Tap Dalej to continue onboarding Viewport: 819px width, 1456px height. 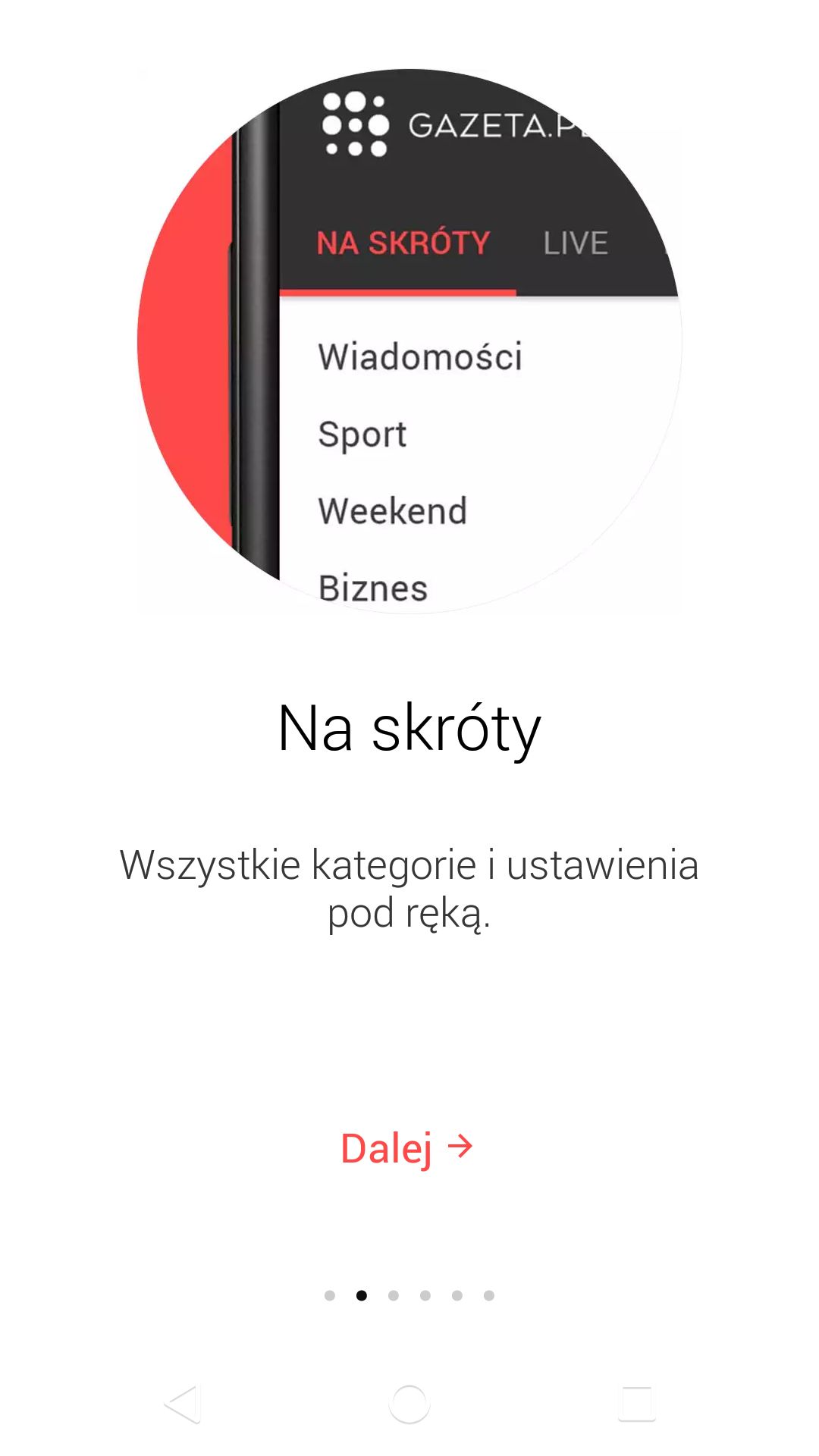tap(407, 1148)
